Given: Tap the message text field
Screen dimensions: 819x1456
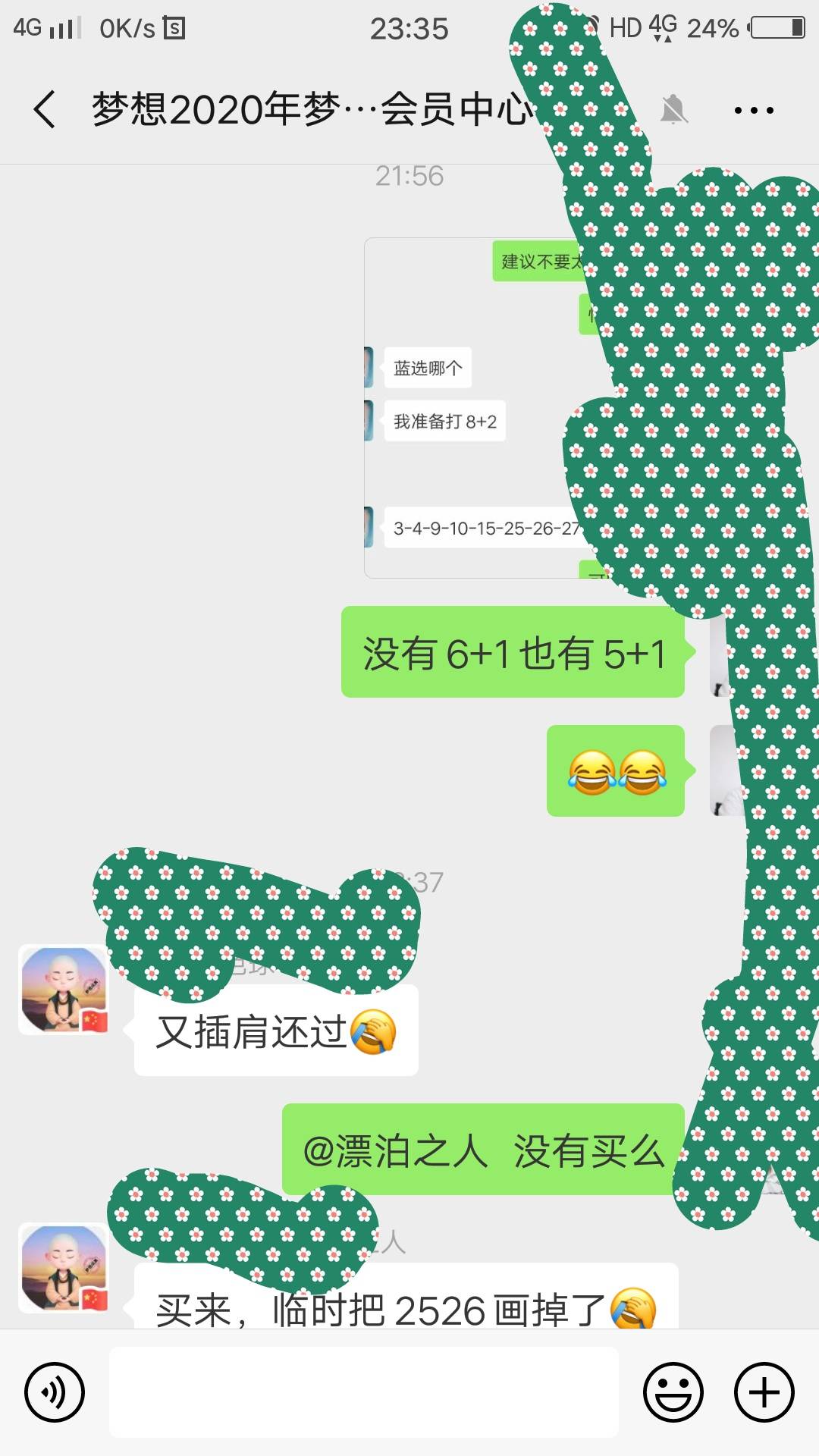Looking at the screenshot, I should (x=364, y=1392).
